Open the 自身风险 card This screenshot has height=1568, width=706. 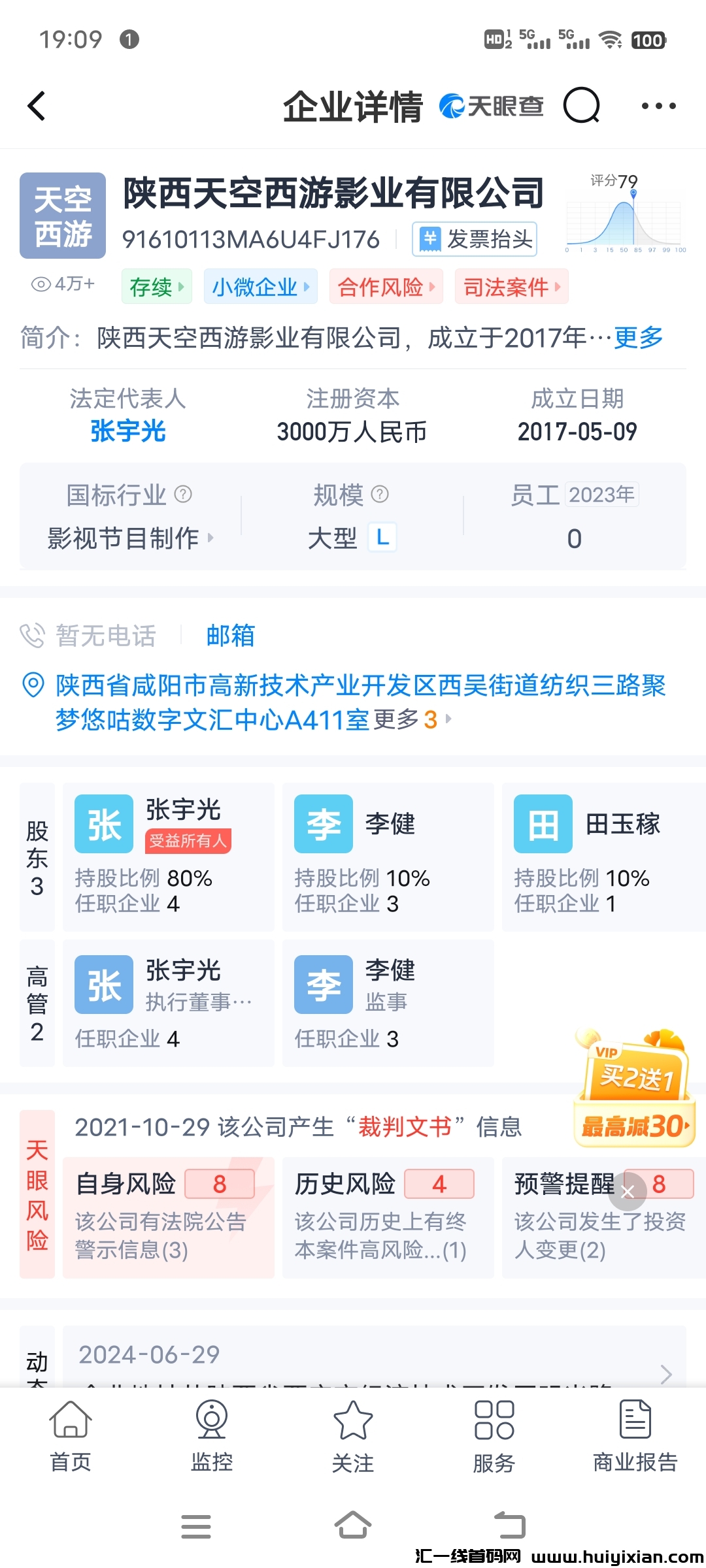tap(168, 1217)
